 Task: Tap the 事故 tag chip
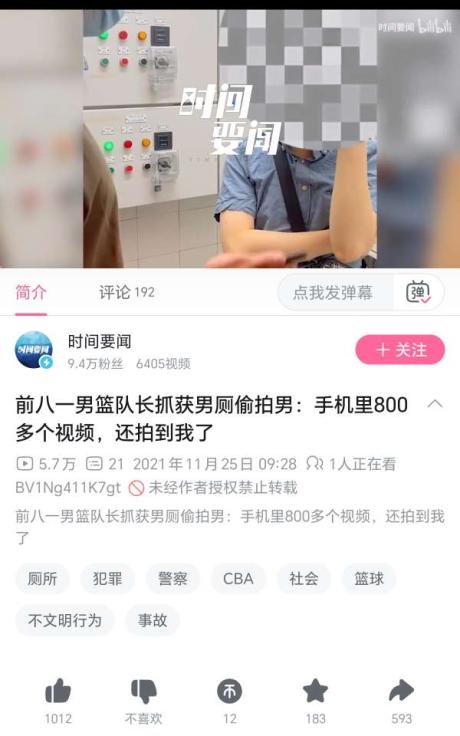pyautogui.click(x=153, y=621)
